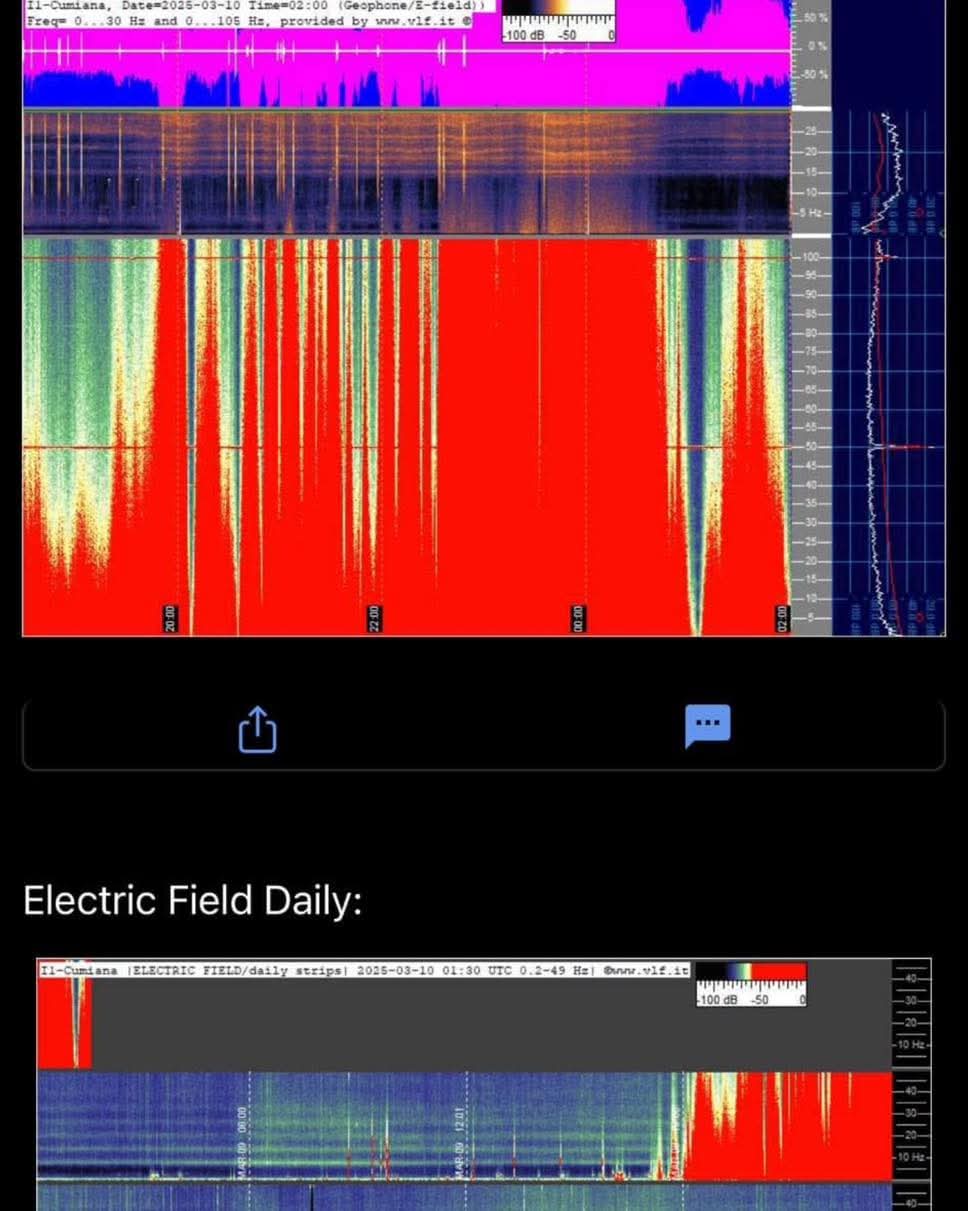Viewport: 968px width, 1211px height.
Task: Open the Electric Field Daily strips image
Action: point(484,1084)
